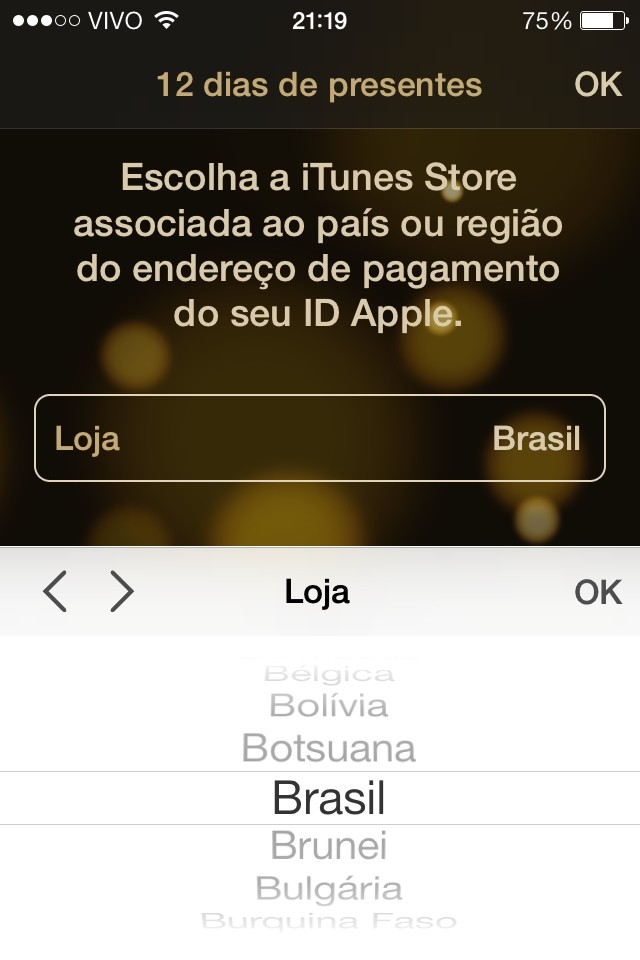Go to the next field arrow
Screen dimensions: 640x960
(x=121, y=592)
